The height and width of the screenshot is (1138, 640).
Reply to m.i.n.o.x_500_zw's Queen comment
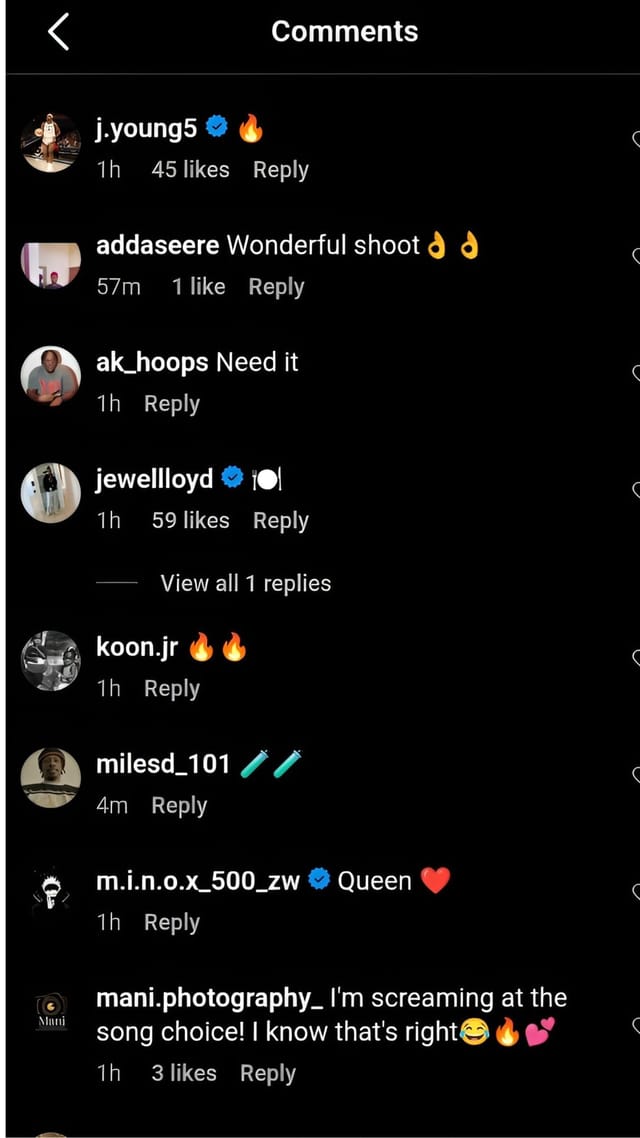click(x=172, y=923)
